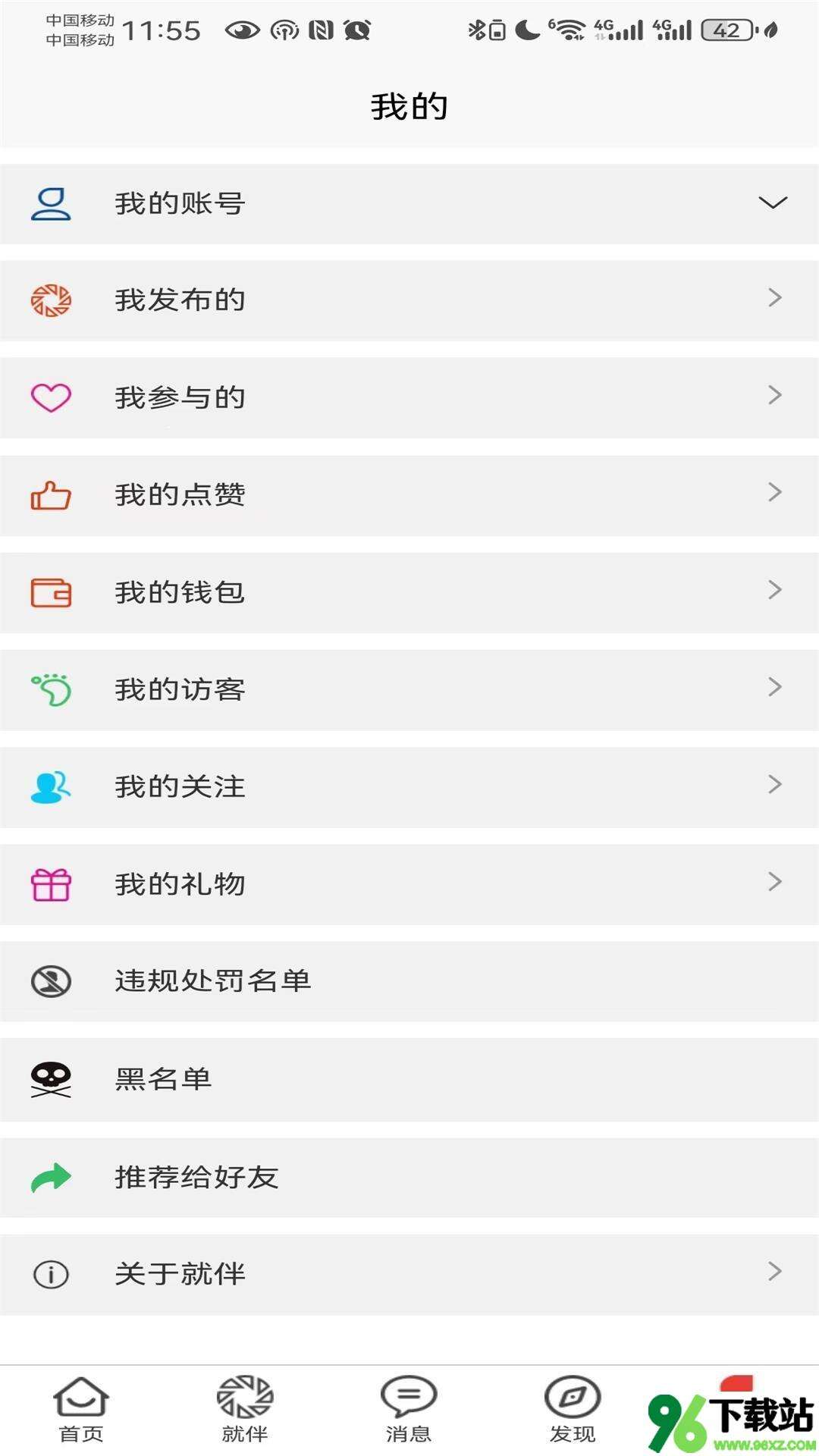Open 关于就伴 about page
819x1456 pixels.
pos(409,1274)
